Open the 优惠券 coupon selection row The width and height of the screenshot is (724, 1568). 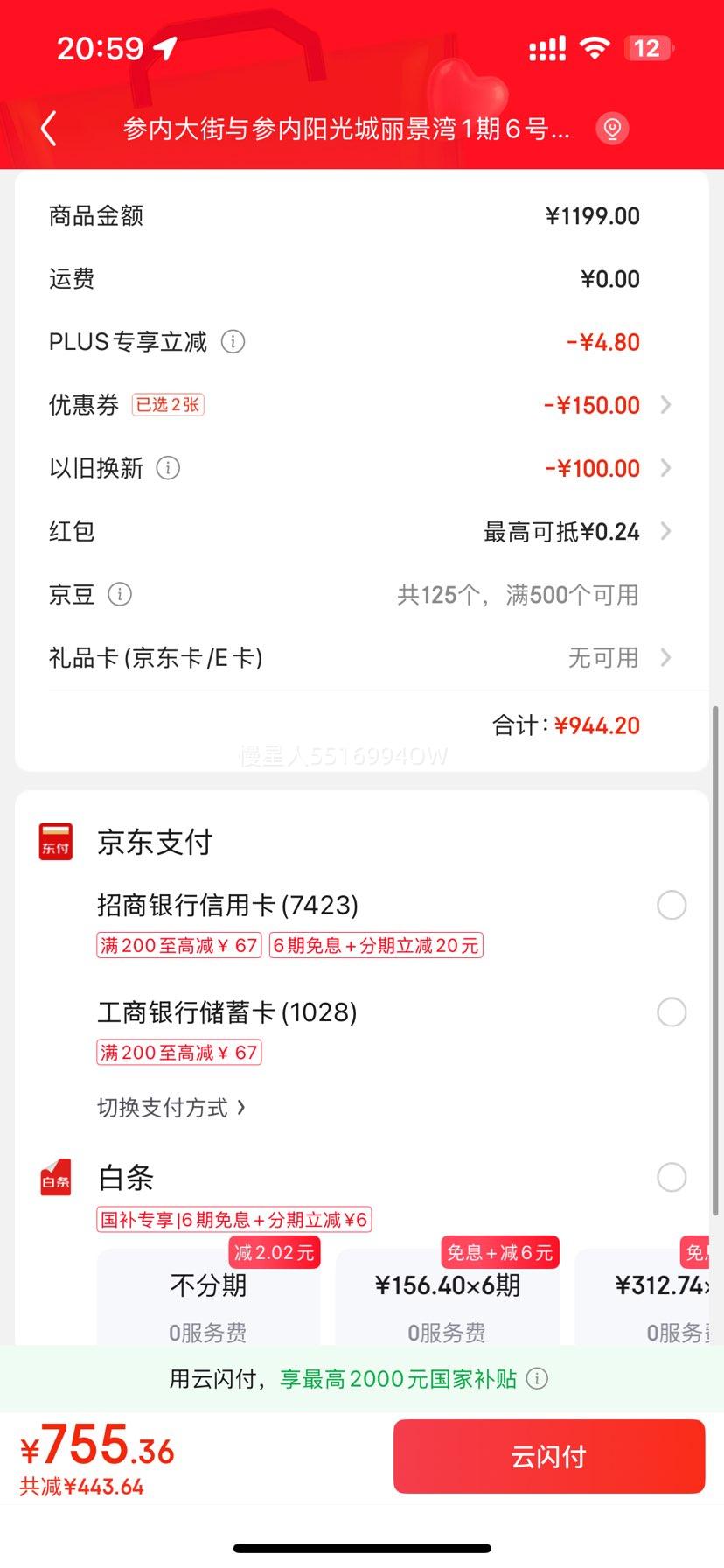point(361,405)
